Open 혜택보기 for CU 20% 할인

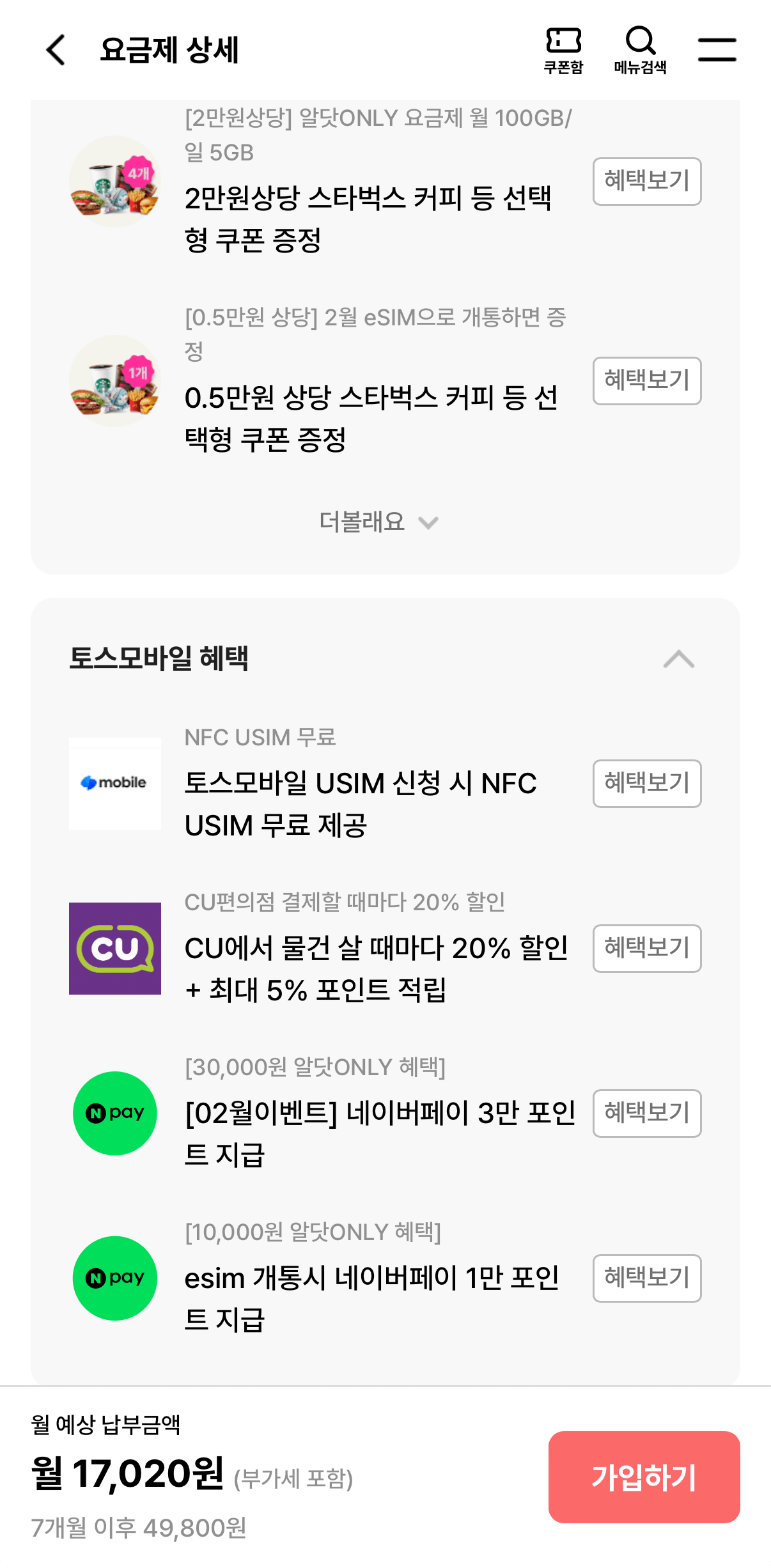coord(646,949)
